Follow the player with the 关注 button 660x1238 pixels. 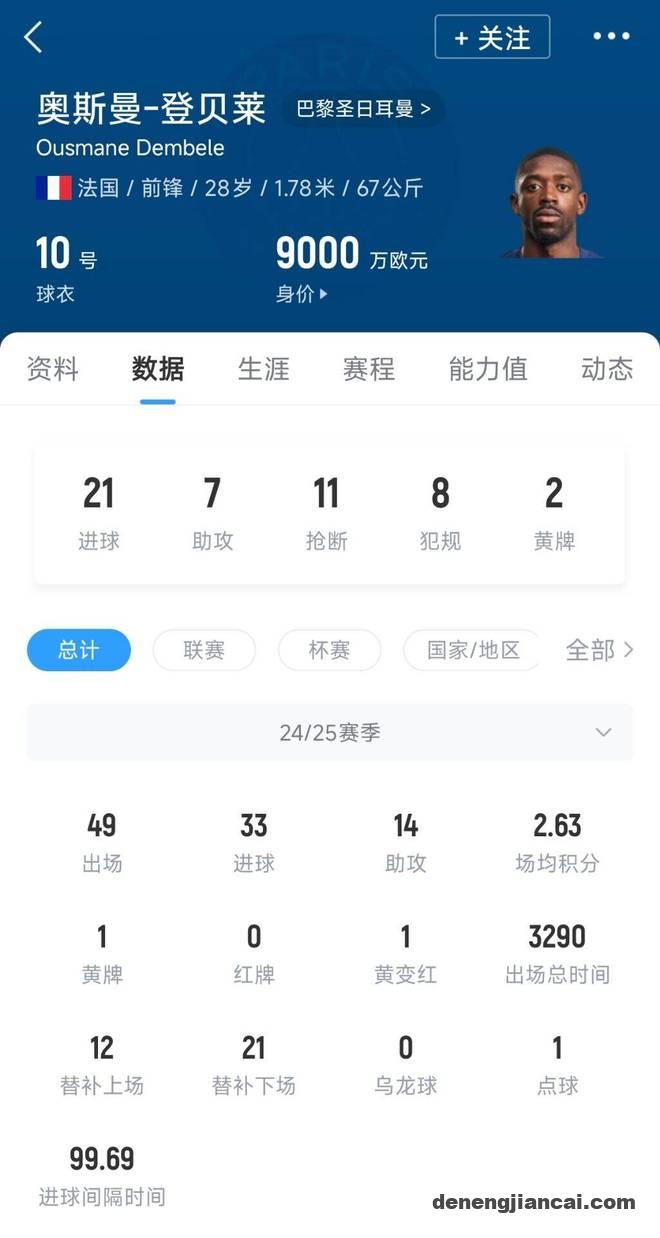[x=492, y=38]
